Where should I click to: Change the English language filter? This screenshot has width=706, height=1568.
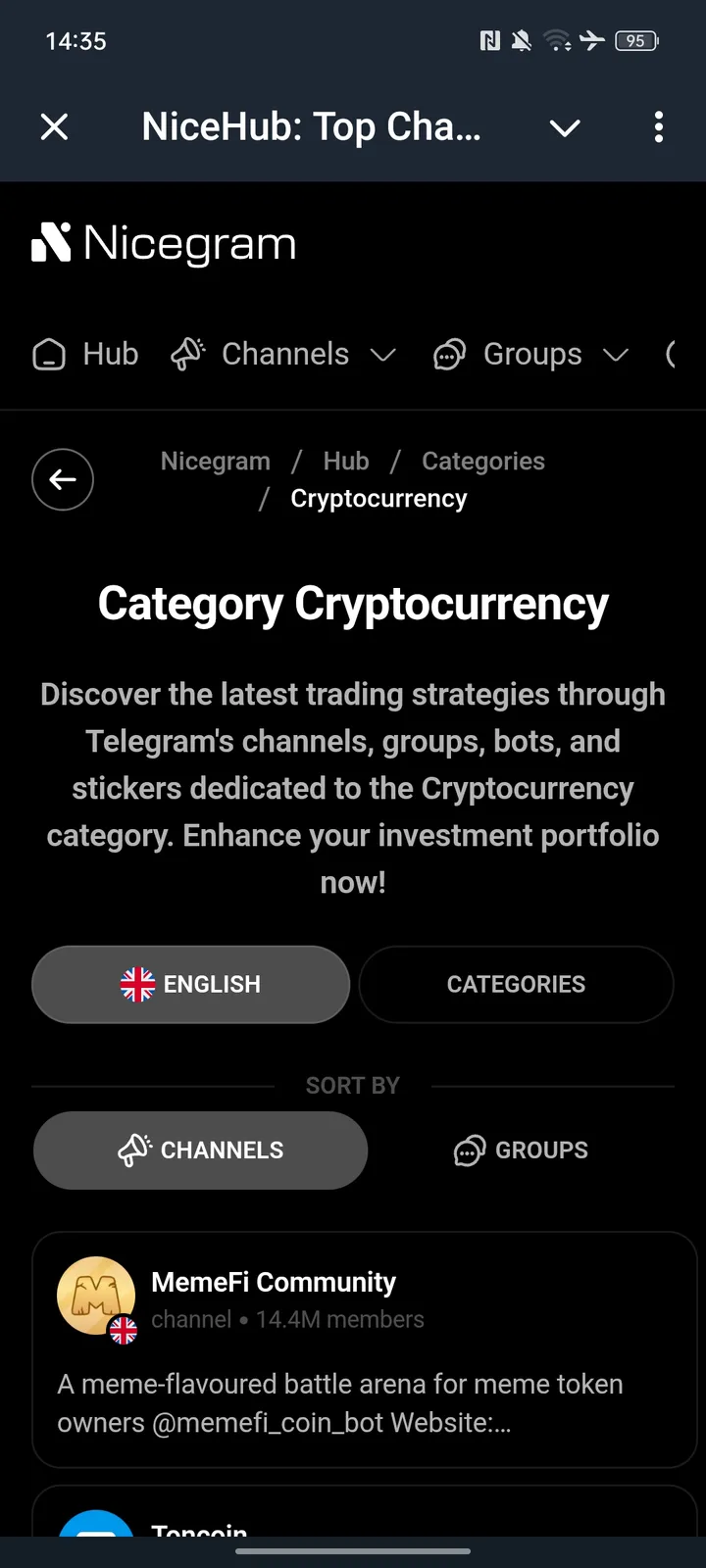point(191,984)
